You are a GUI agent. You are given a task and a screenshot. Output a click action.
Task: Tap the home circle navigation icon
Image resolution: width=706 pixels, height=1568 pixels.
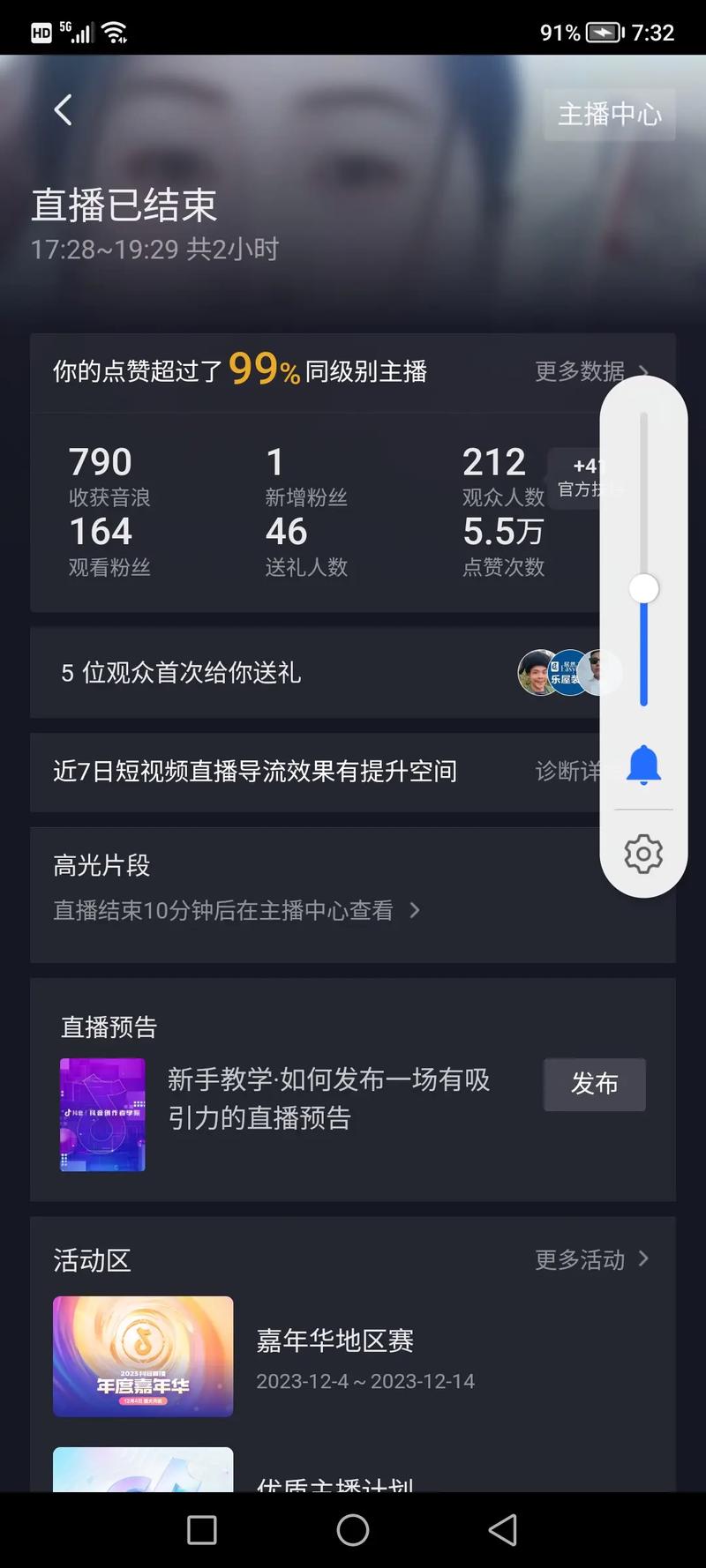pyautogui.click(x=353, y=1530)
